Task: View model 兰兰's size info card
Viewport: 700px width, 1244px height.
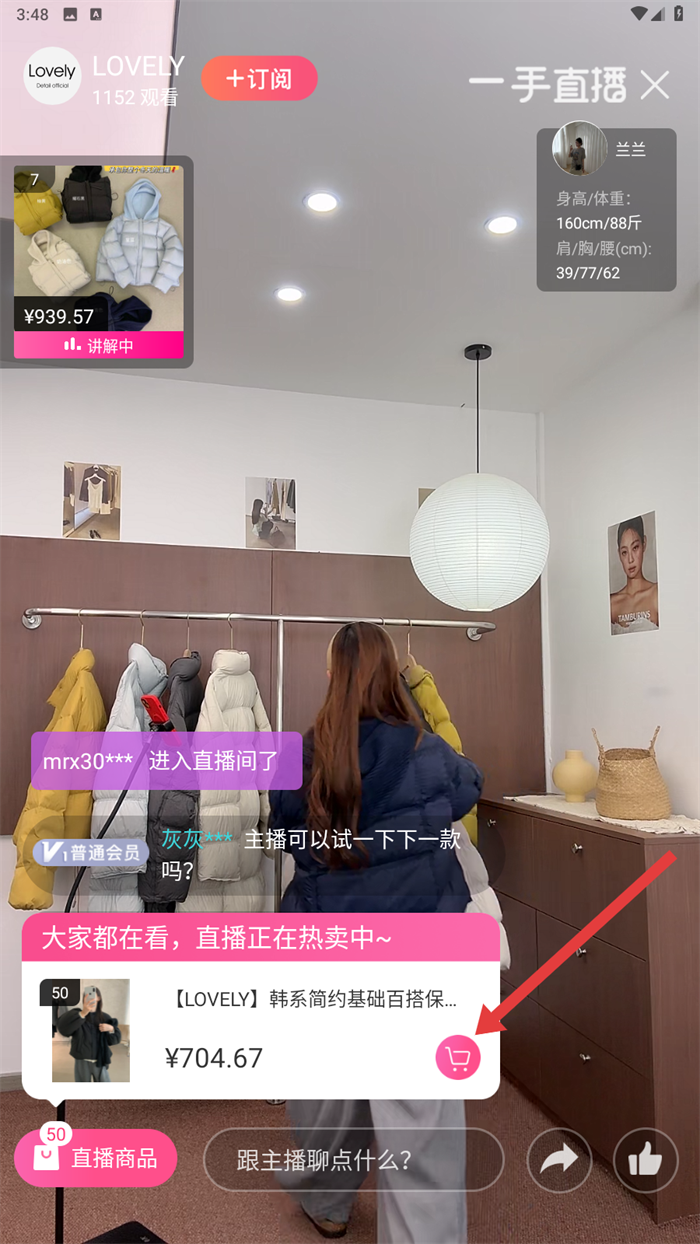Action: [x=606, y=209]
